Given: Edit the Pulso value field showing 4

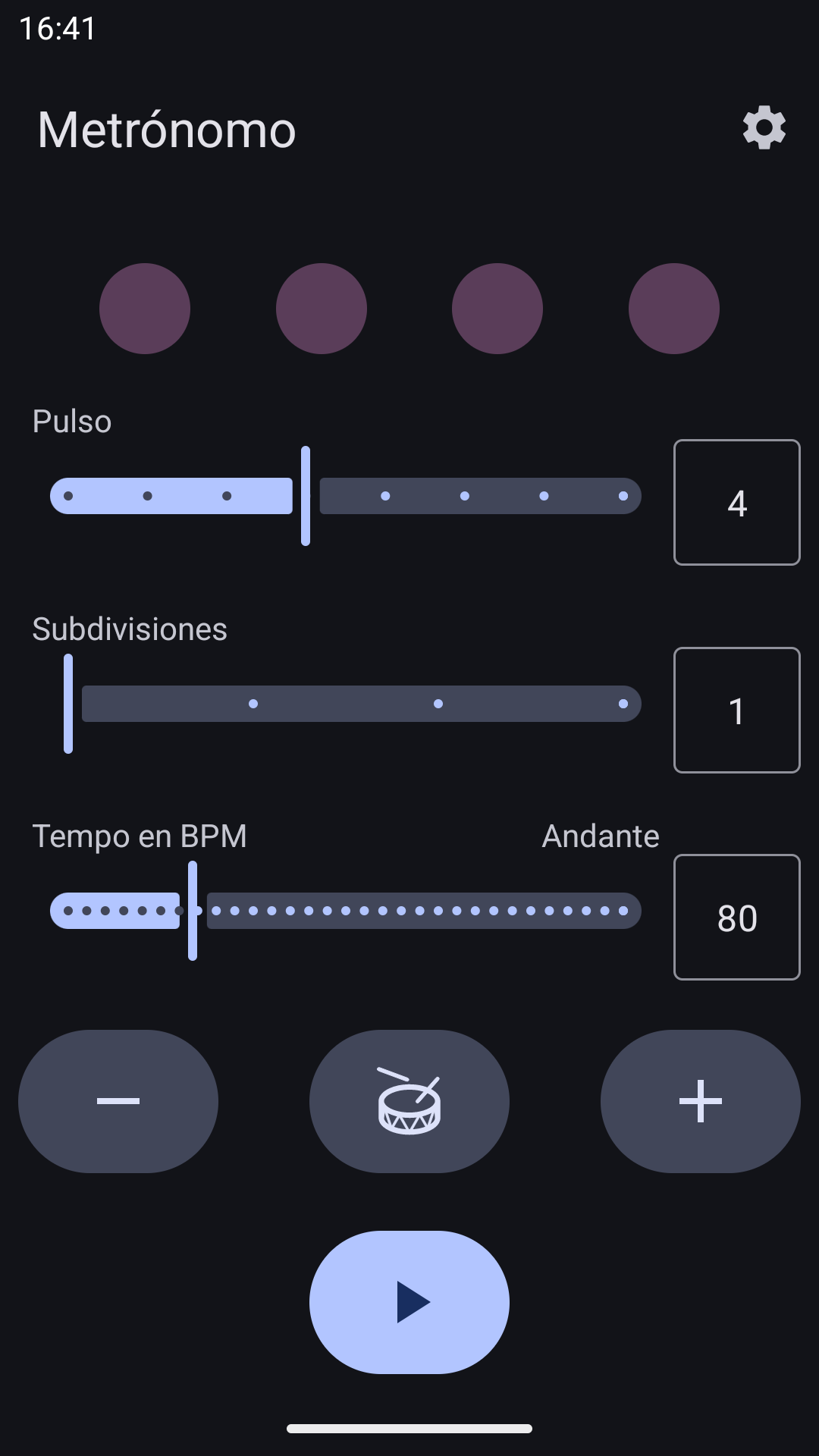Looking at the screenshot, I should coord(736,502).
